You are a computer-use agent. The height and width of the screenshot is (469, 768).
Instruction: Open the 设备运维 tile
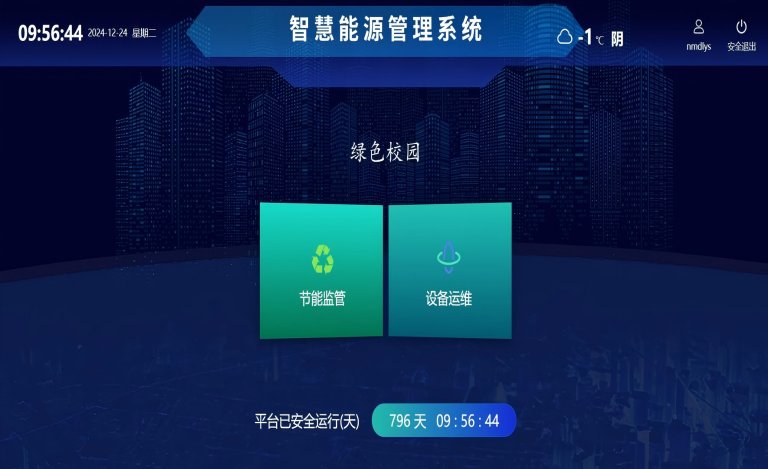point(449,271)
